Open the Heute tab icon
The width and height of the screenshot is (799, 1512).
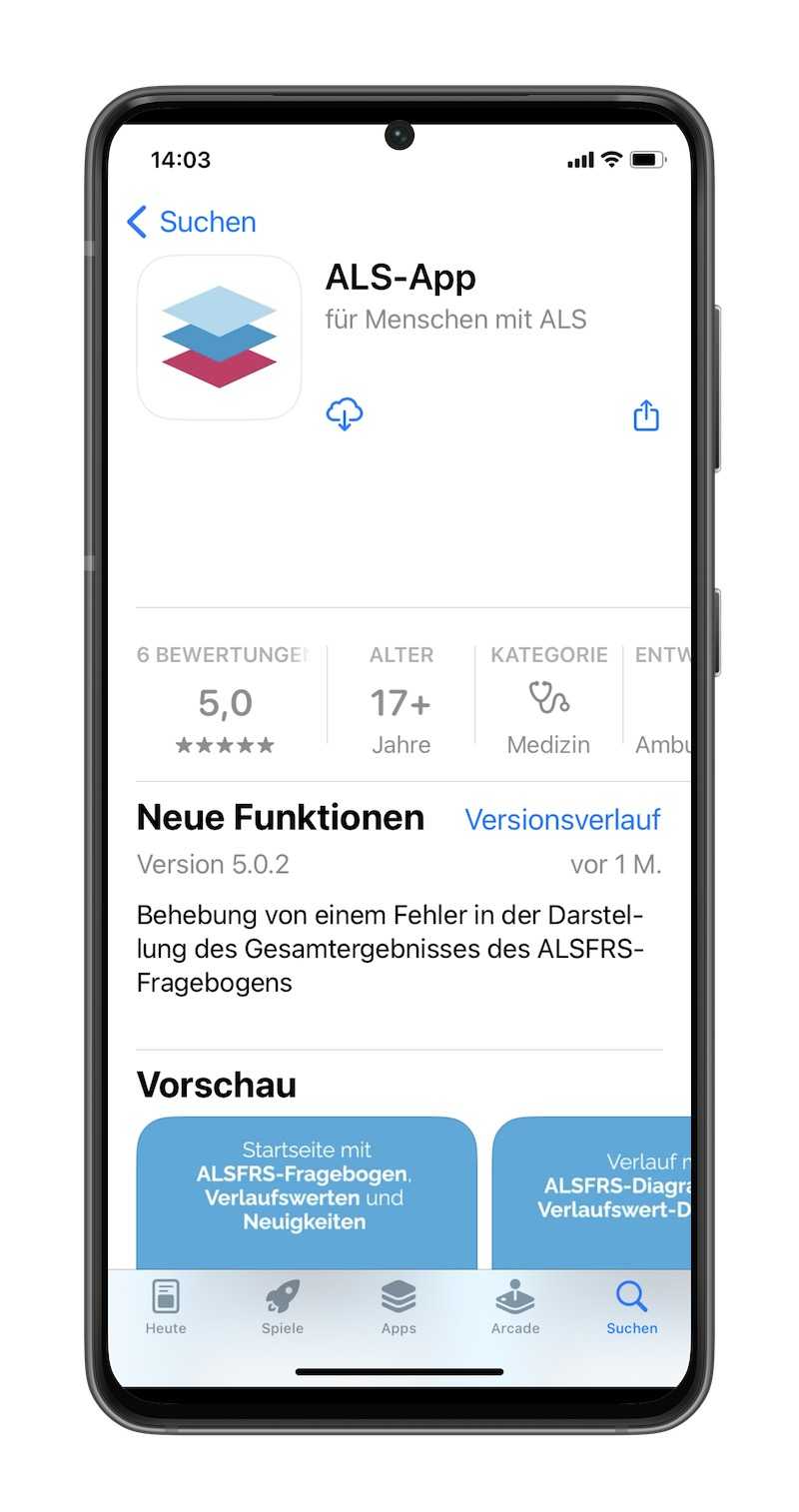pos(165,1298)
